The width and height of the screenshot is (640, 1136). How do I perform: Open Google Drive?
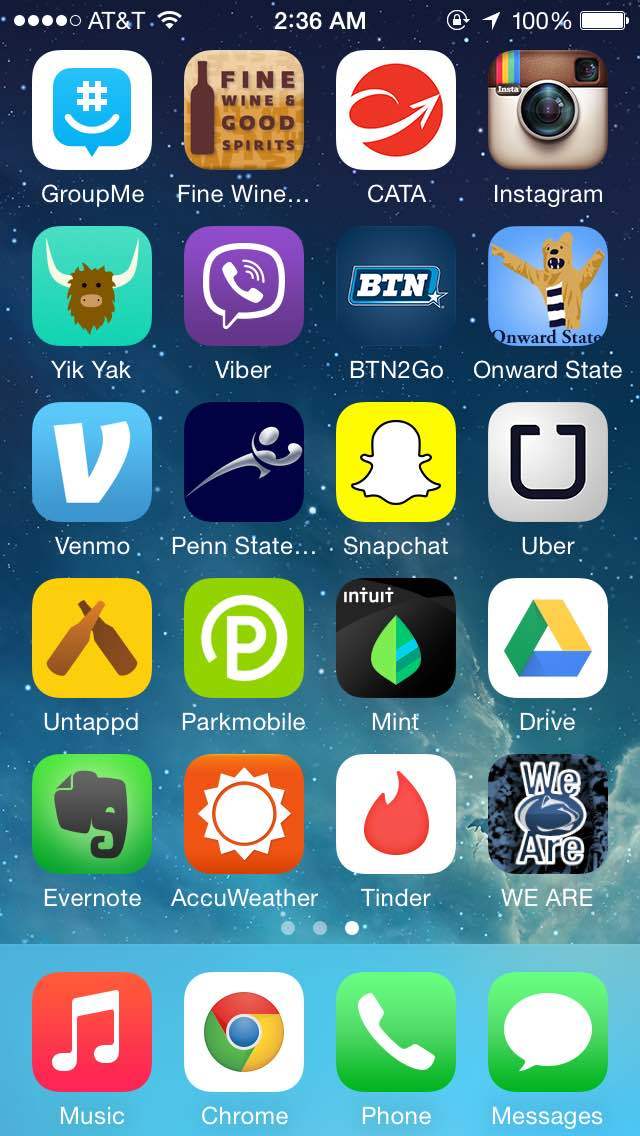pos(548,638)
